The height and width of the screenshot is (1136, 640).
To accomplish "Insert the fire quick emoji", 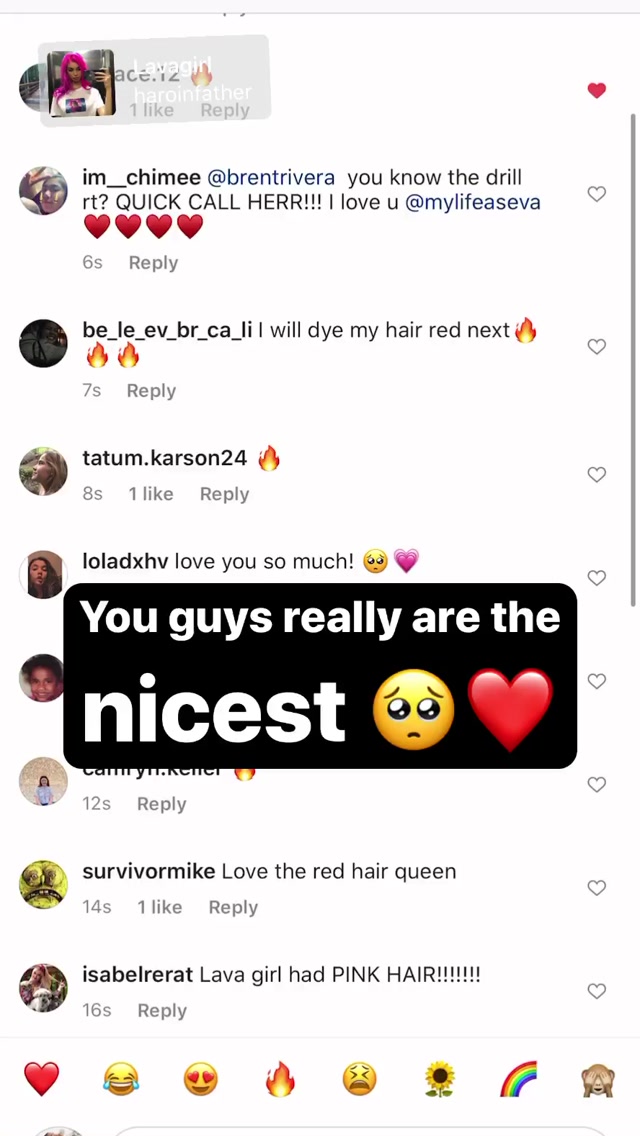I will click(280, 1079).
